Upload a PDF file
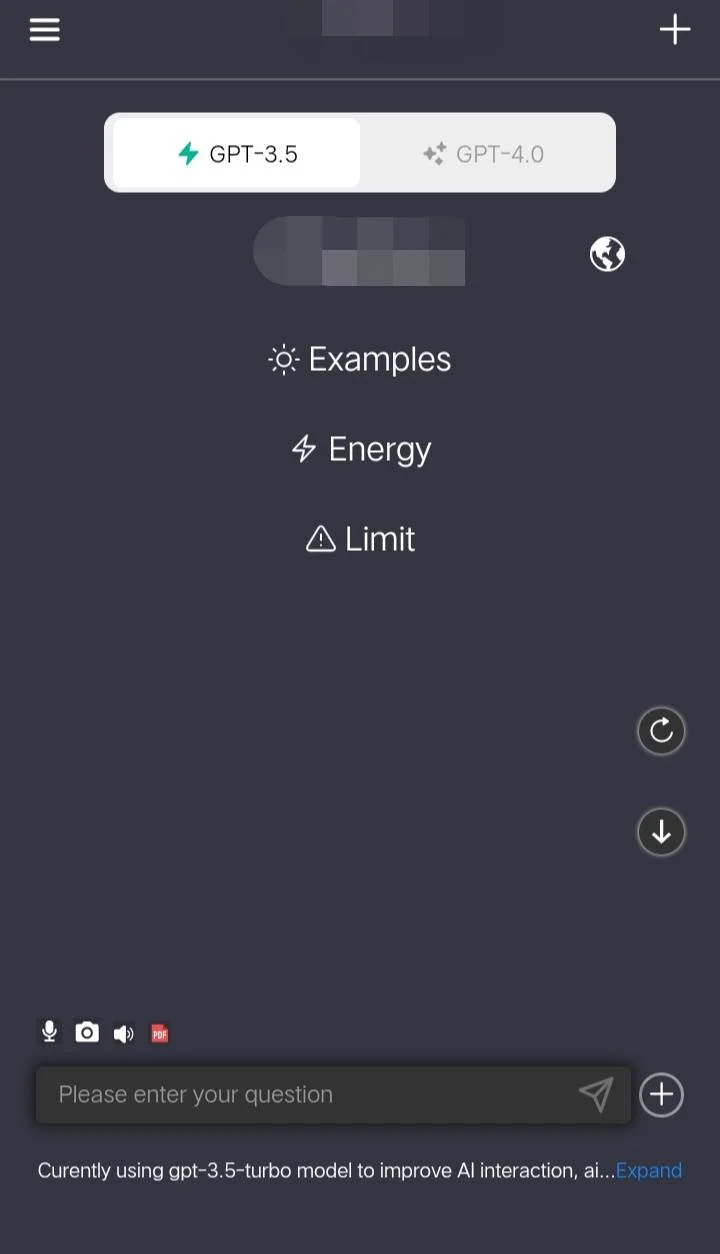 [x=160, y=1033]
